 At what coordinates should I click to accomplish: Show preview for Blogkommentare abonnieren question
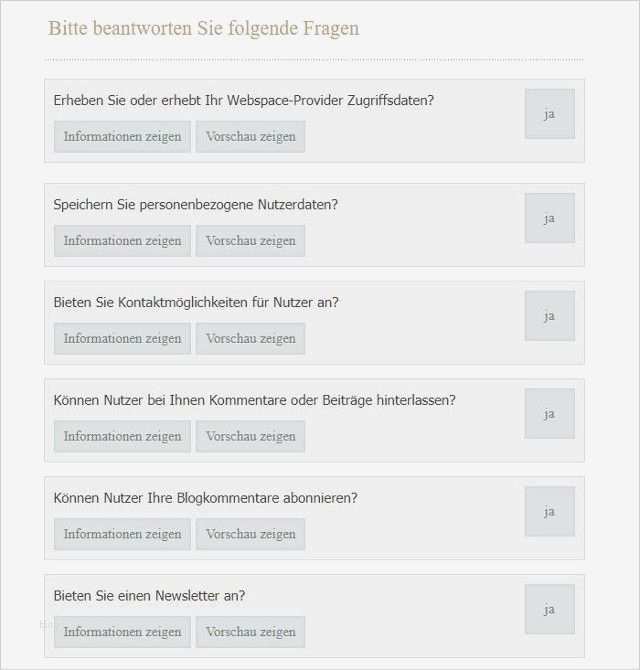click(x=250, y=535)
